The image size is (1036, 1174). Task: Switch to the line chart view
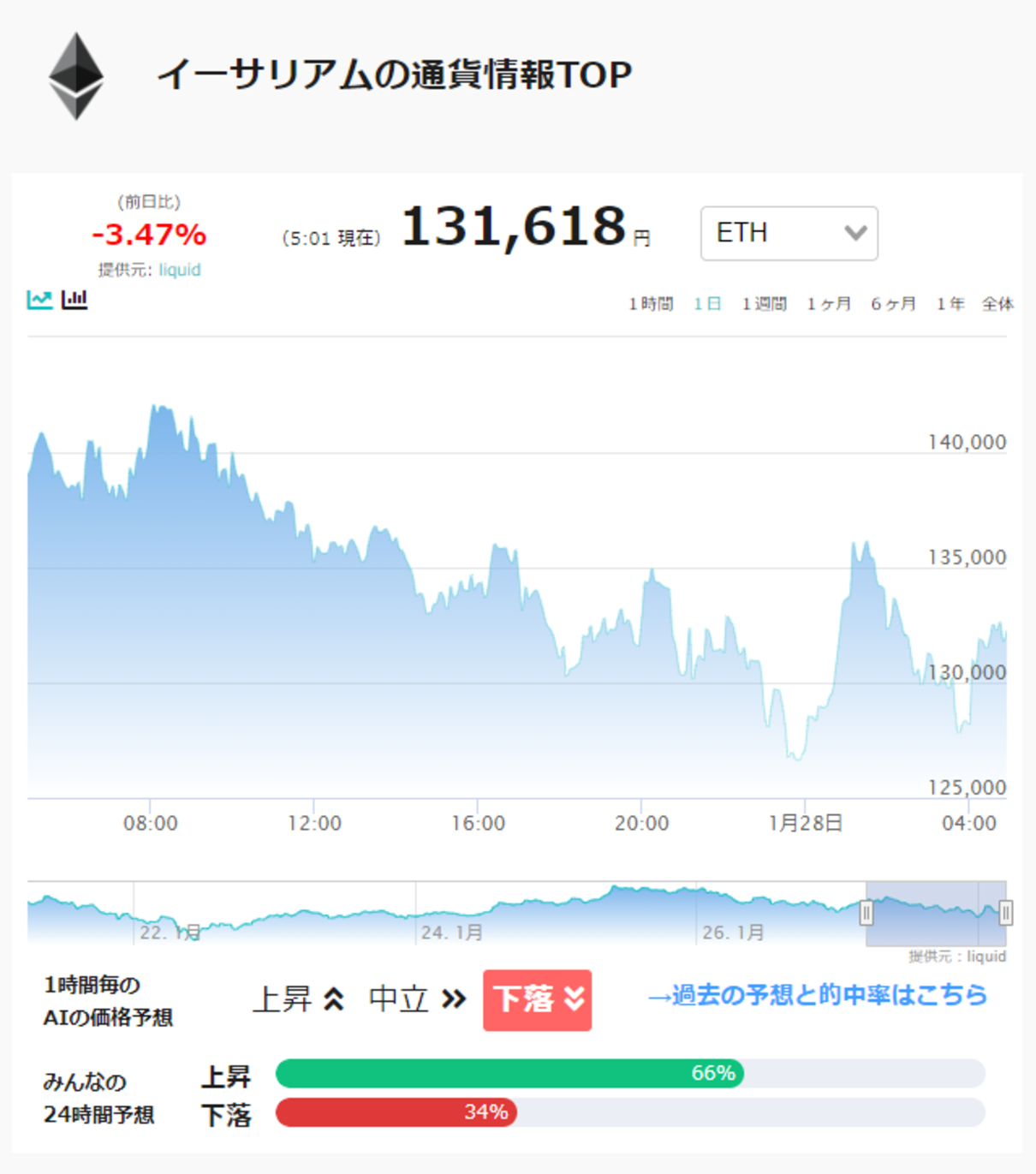point(39,300)
